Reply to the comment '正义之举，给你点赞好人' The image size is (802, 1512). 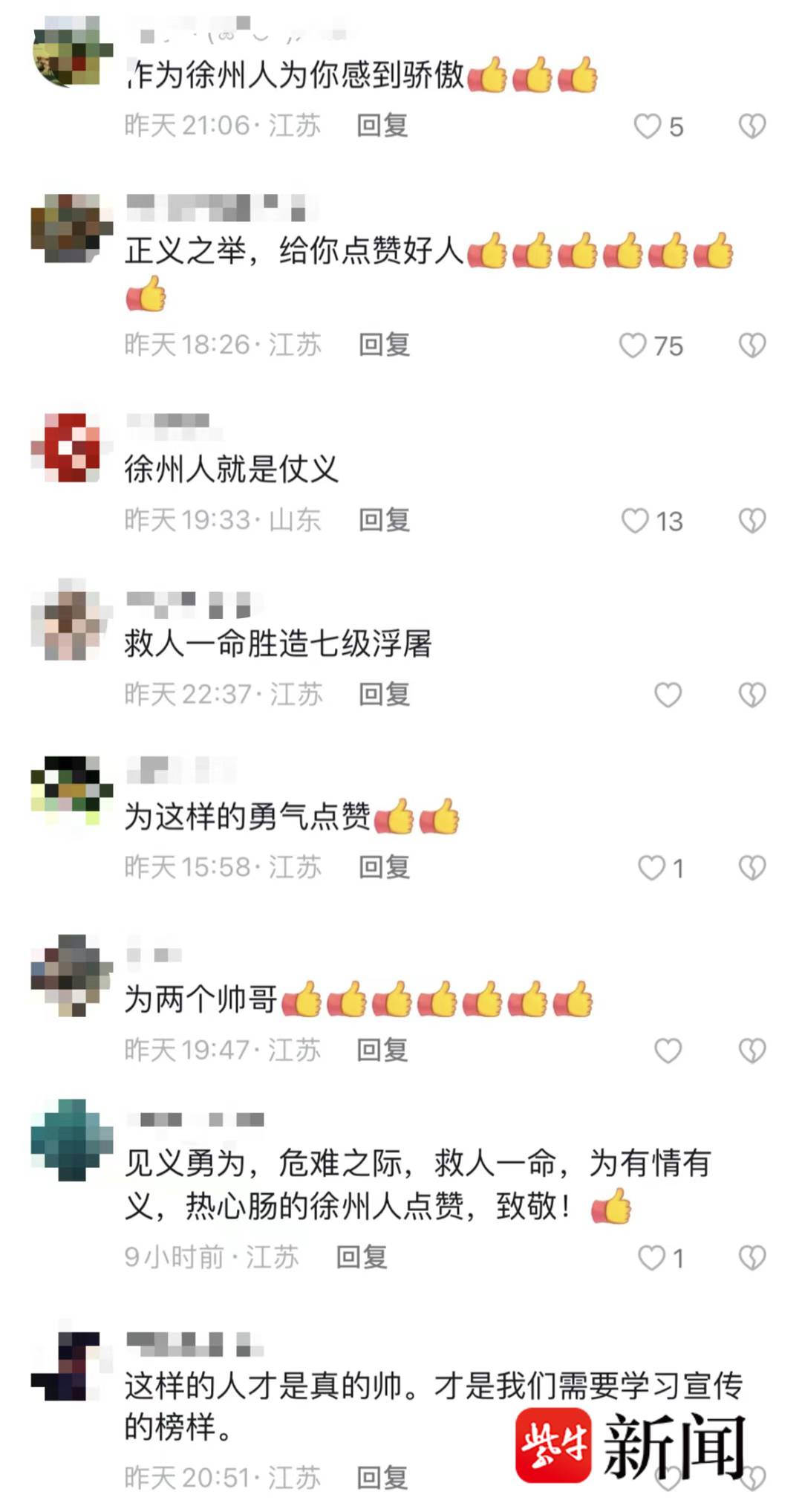[x=384, y=345]
